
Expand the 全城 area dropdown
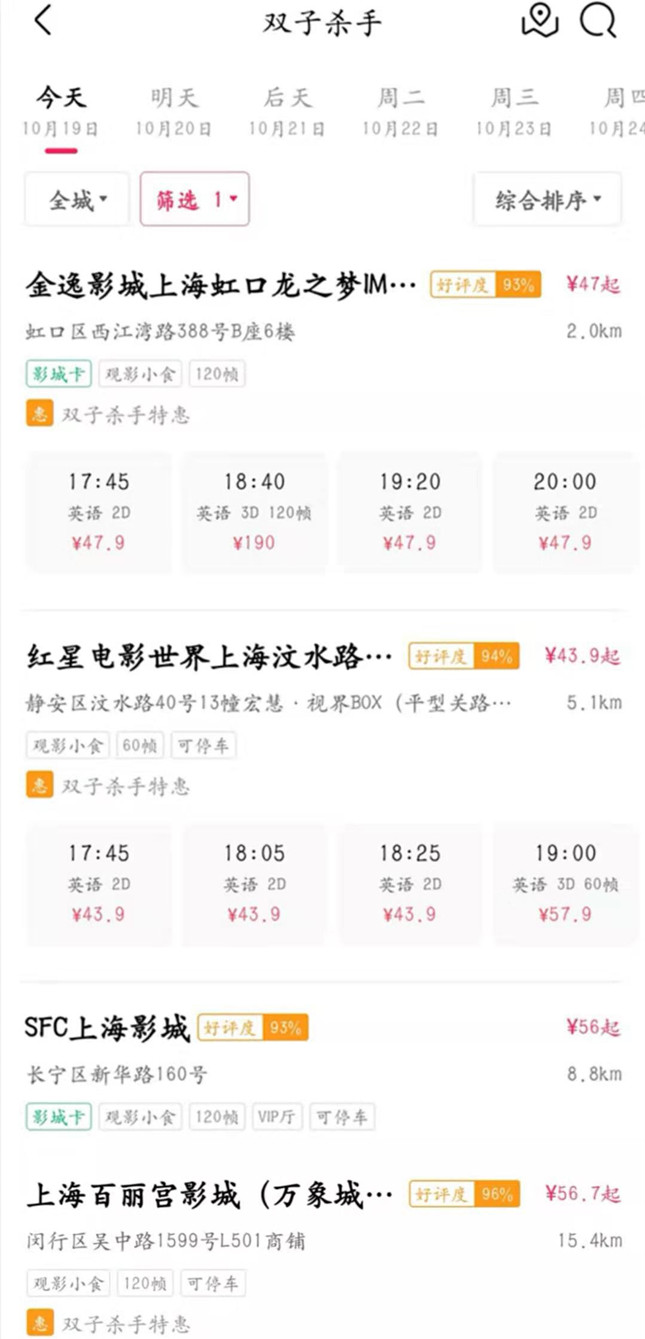77,200
